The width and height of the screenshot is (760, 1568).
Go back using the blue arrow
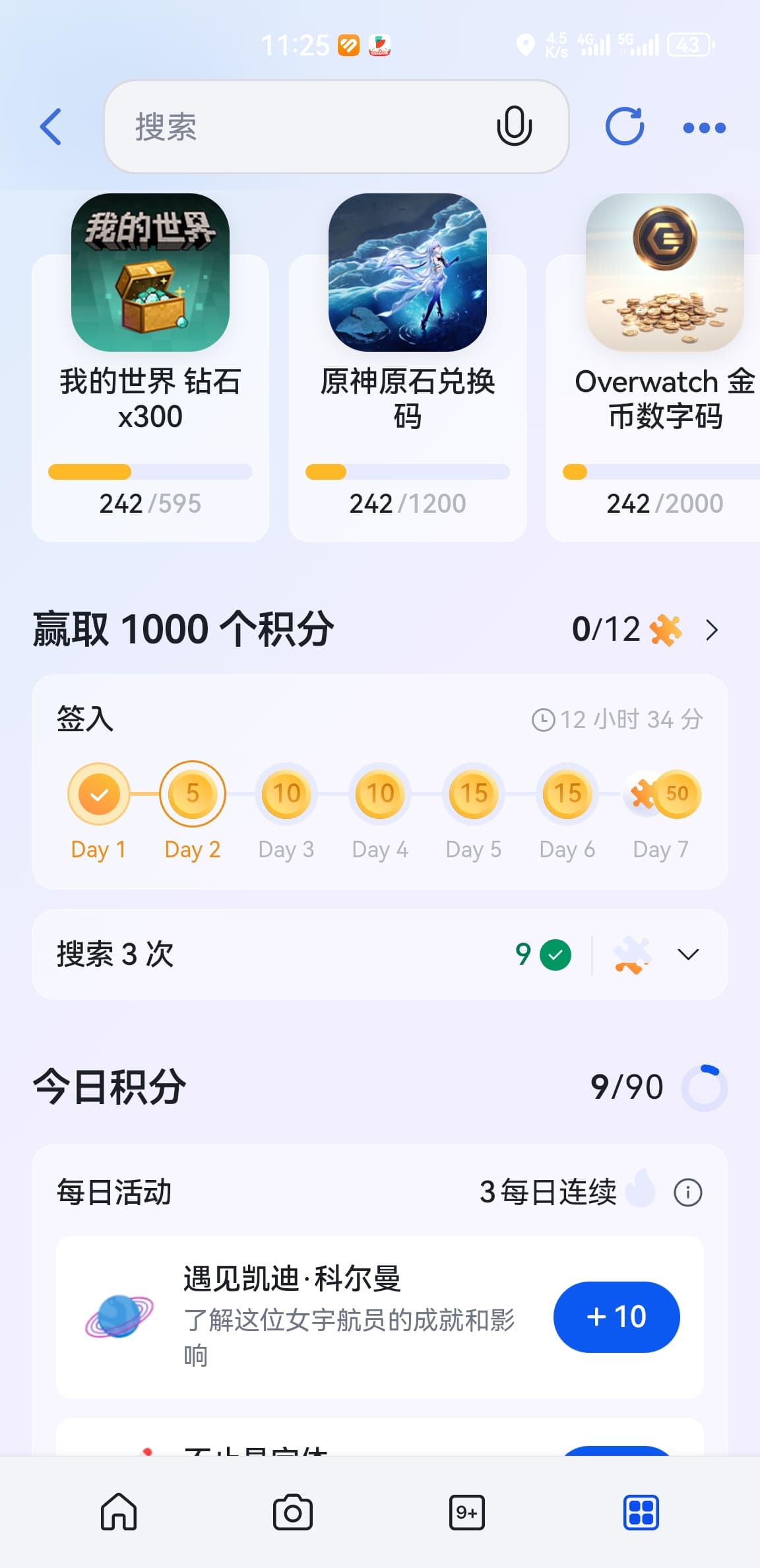[x=51, y=127]
